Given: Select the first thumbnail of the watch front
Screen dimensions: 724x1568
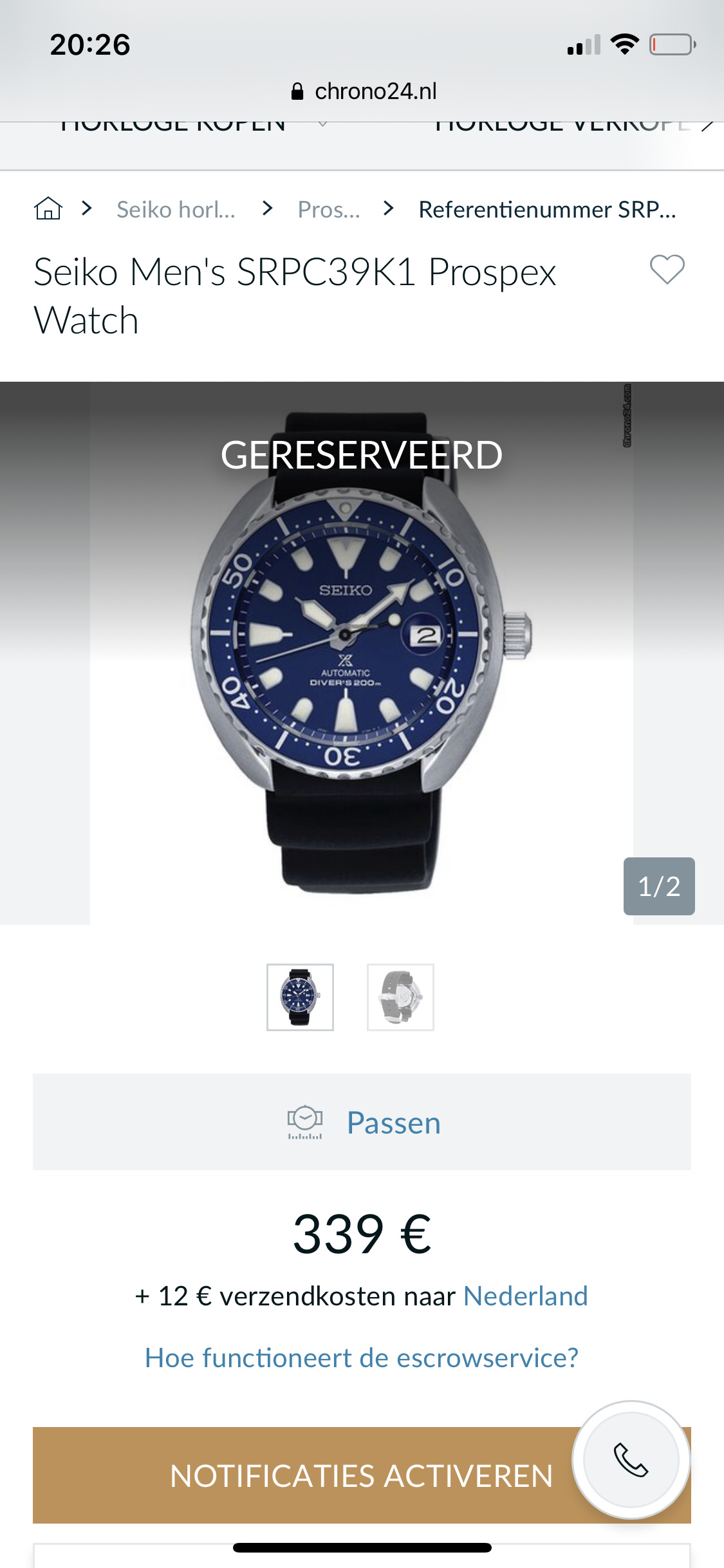Looking at the screenshot, I should tap(301, 997).
